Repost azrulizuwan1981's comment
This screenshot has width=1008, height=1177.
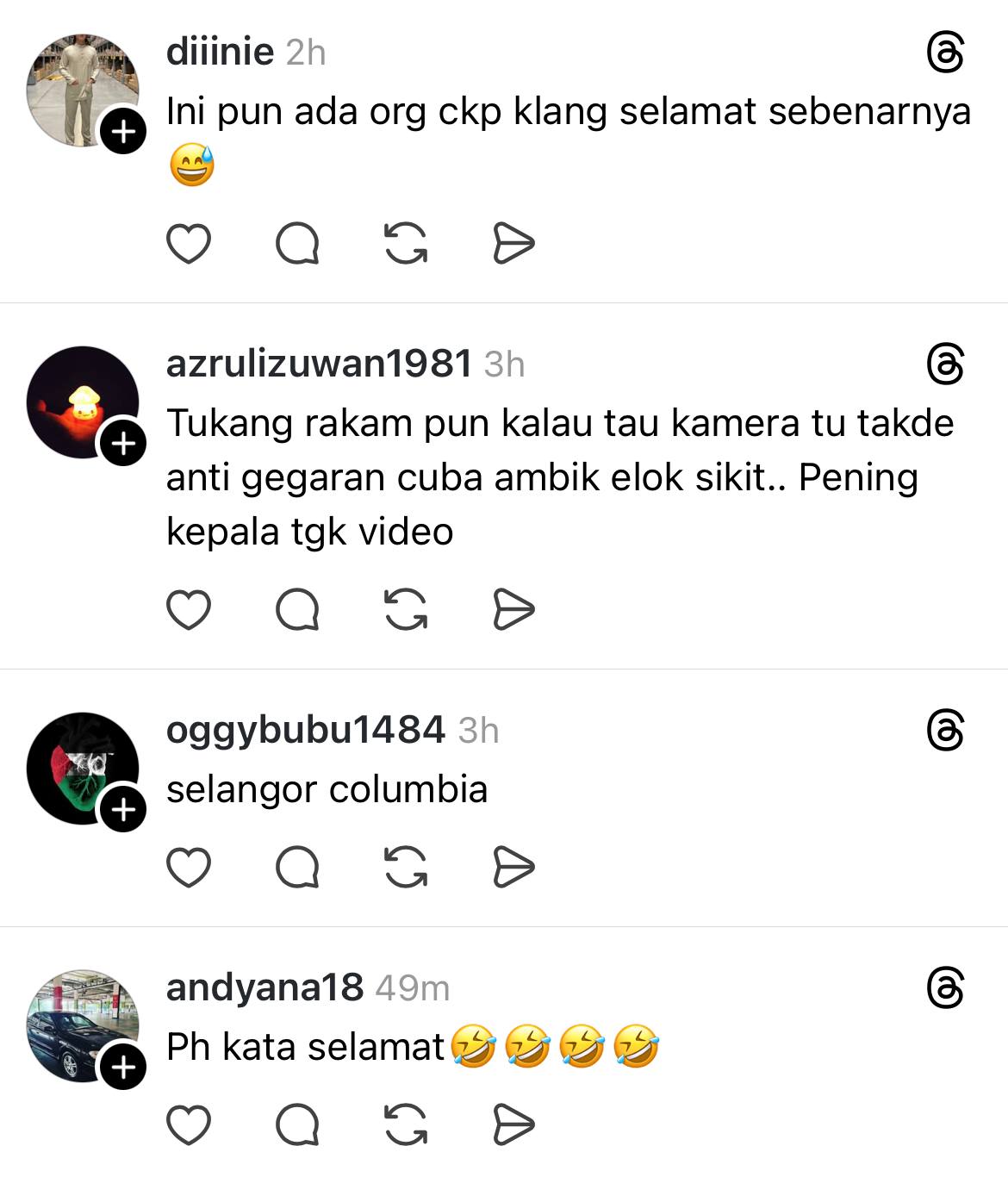406,610
